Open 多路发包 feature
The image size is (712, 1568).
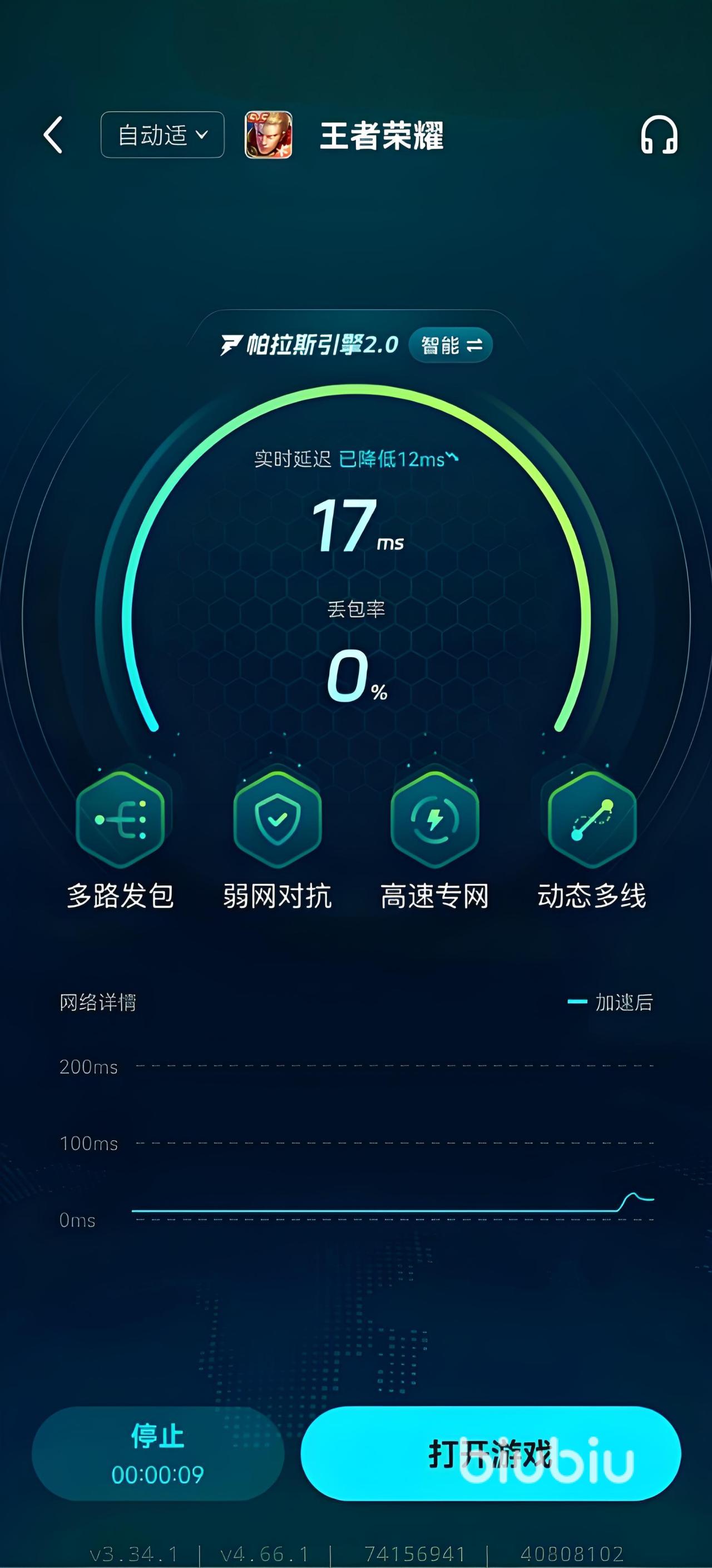[x=121, y=819]
